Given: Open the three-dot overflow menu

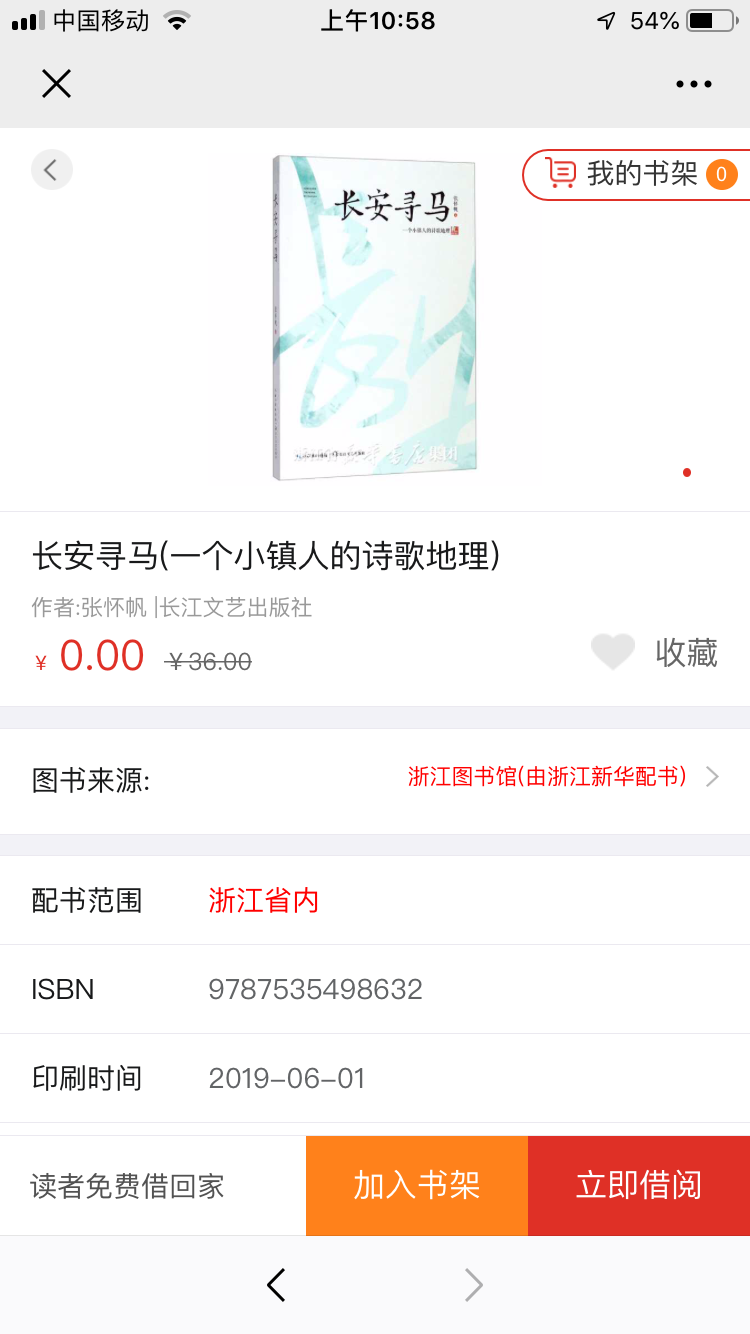Looking at the screenshot, I should (x=693, y=84).
